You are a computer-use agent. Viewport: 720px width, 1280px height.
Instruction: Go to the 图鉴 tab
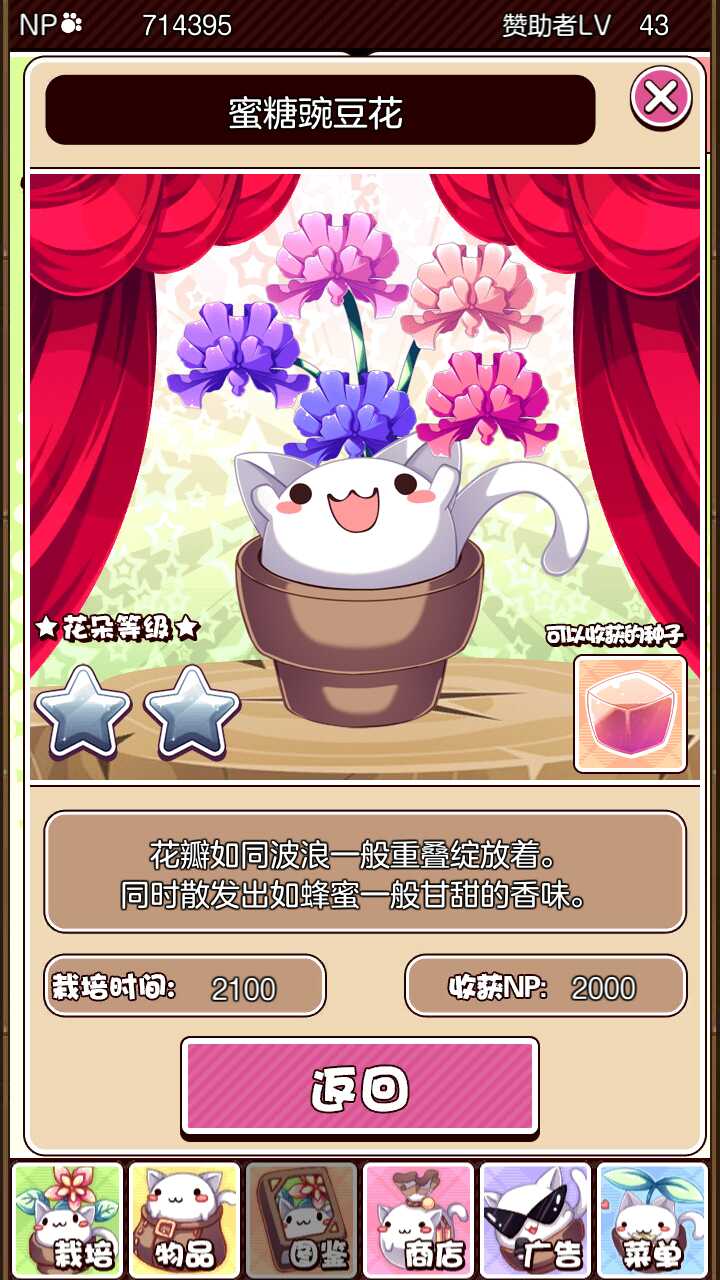tap(301, 1218)
